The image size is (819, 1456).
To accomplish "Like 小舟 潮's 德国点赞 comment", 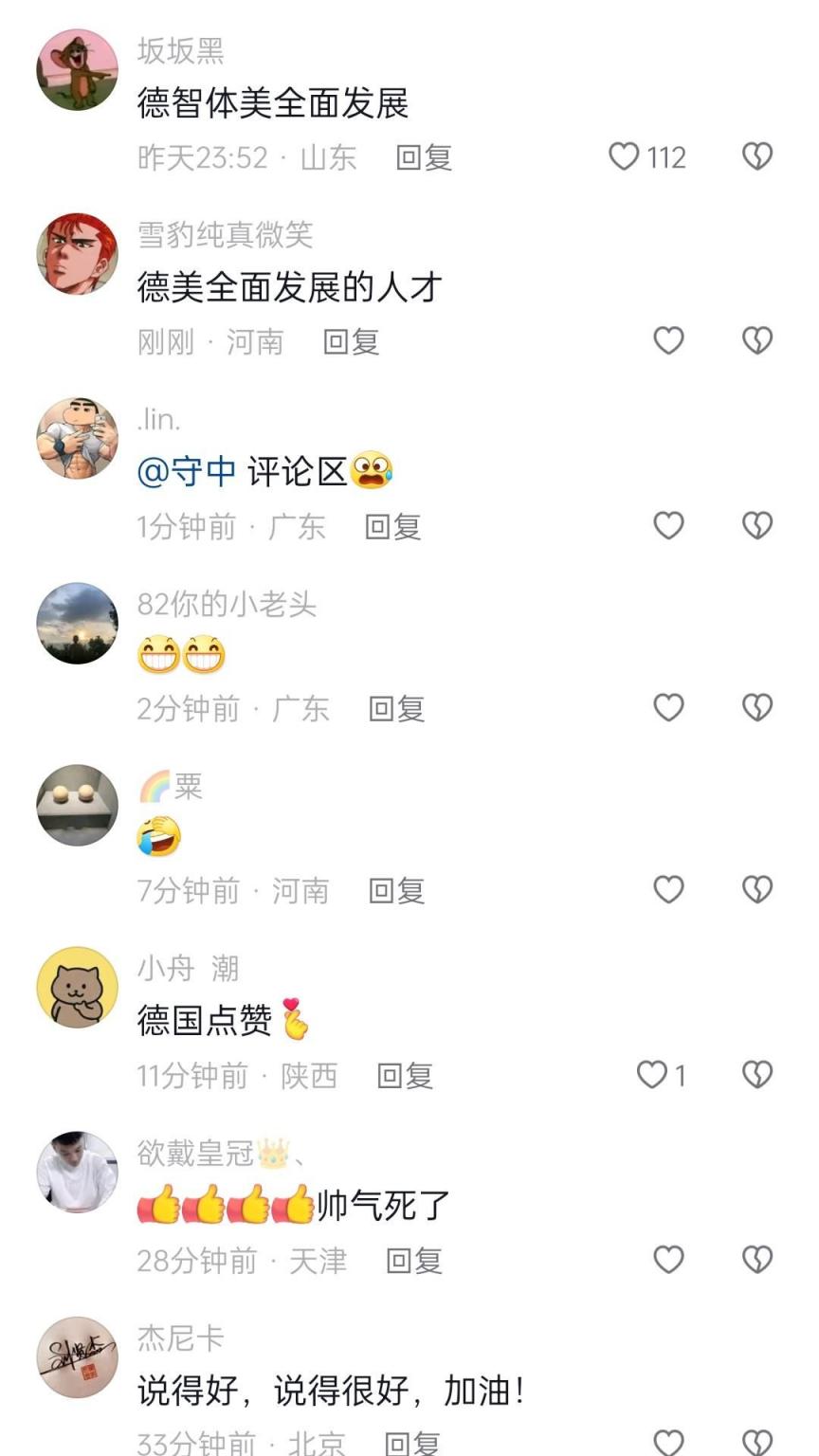I will pos(652,1074).
